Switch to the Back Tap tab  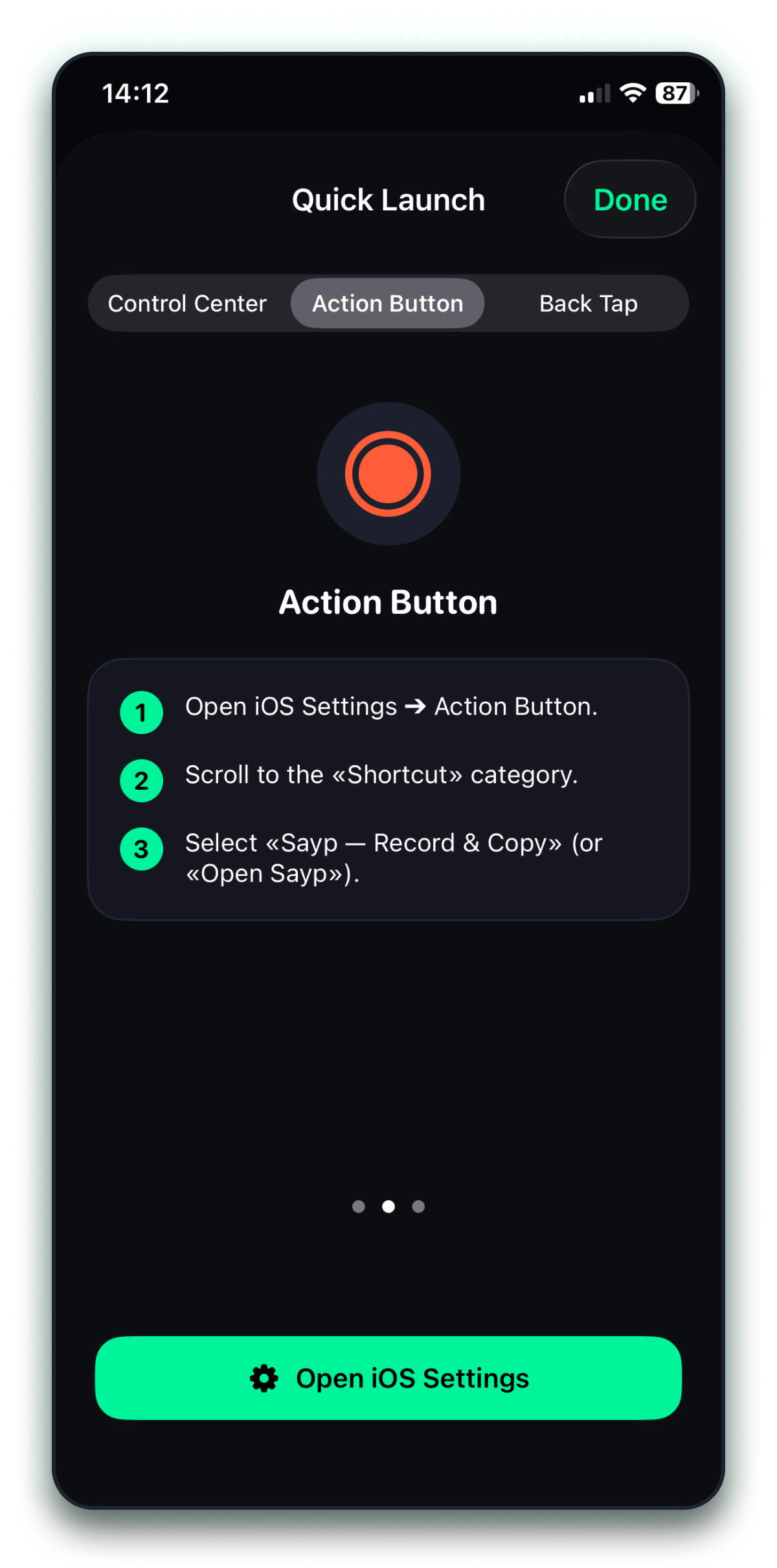[x=588, y=303]
